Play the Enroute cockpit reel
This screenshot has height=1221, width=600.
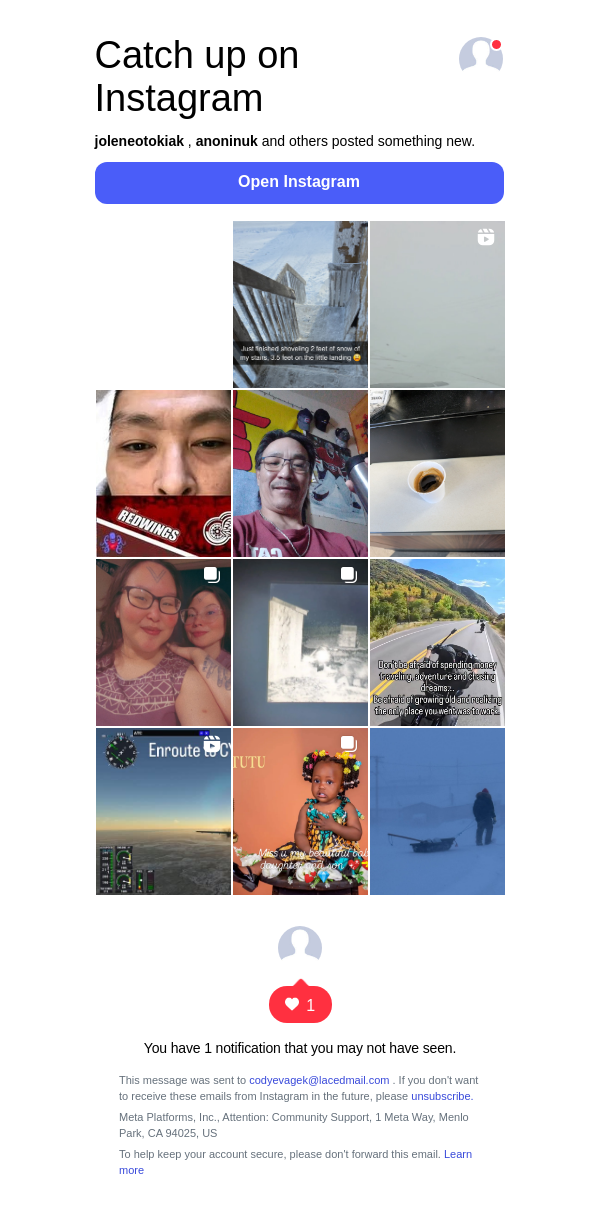[163, 811]
